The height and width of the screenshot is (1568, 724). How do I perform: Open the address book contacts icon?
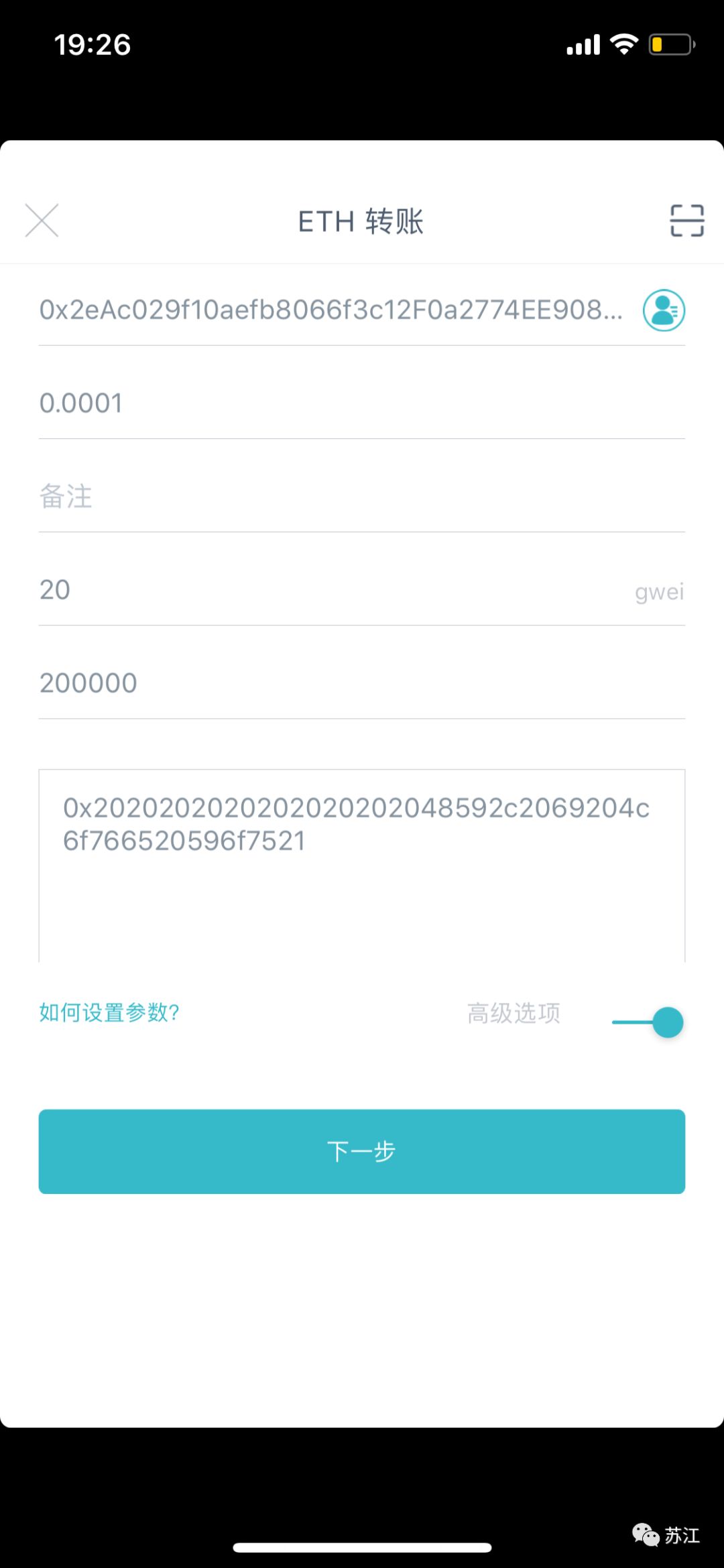[664, 310]
